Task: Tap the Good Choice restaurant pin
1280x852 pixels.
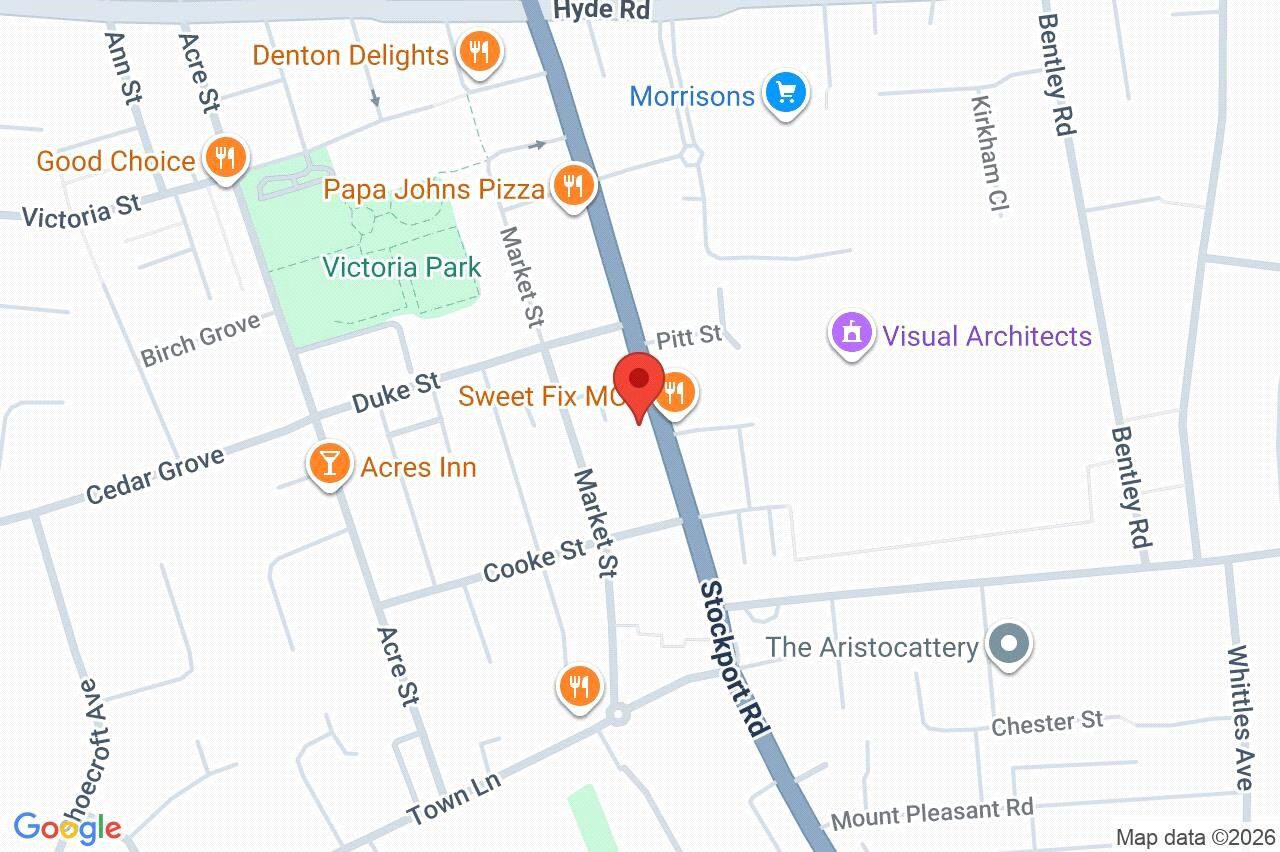Action: [227, 158]
